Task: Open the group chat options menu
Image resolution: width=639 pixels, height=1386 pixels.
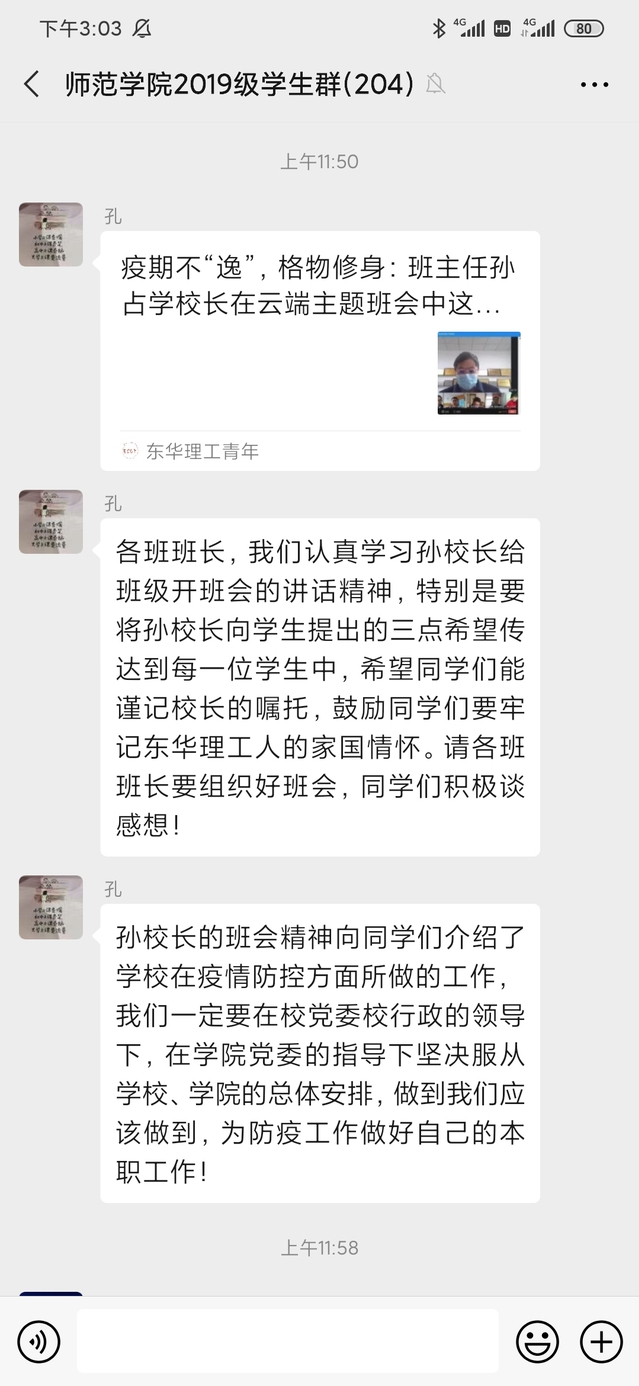Action: [594, 85]
